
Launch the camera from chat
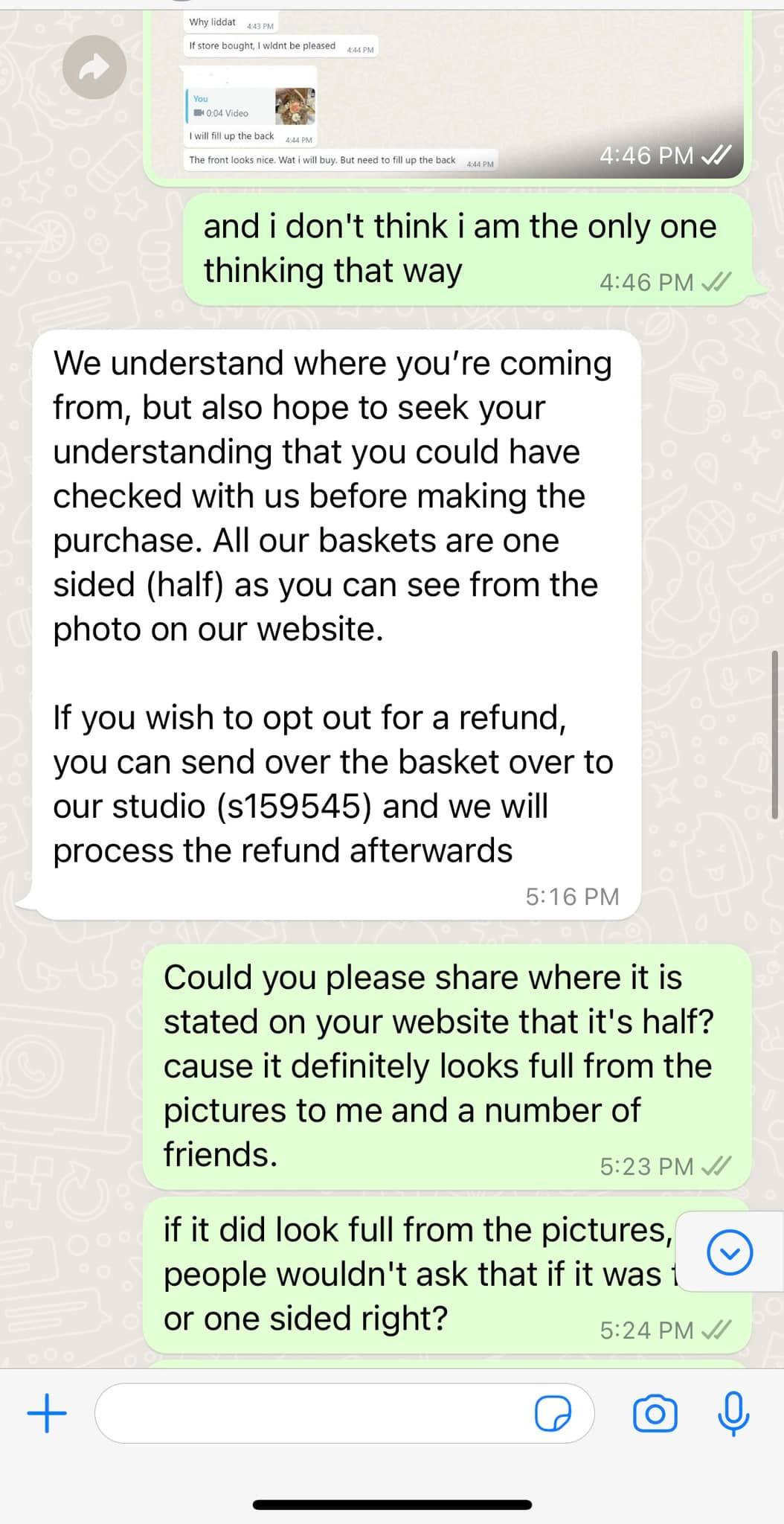(655, 1413)
